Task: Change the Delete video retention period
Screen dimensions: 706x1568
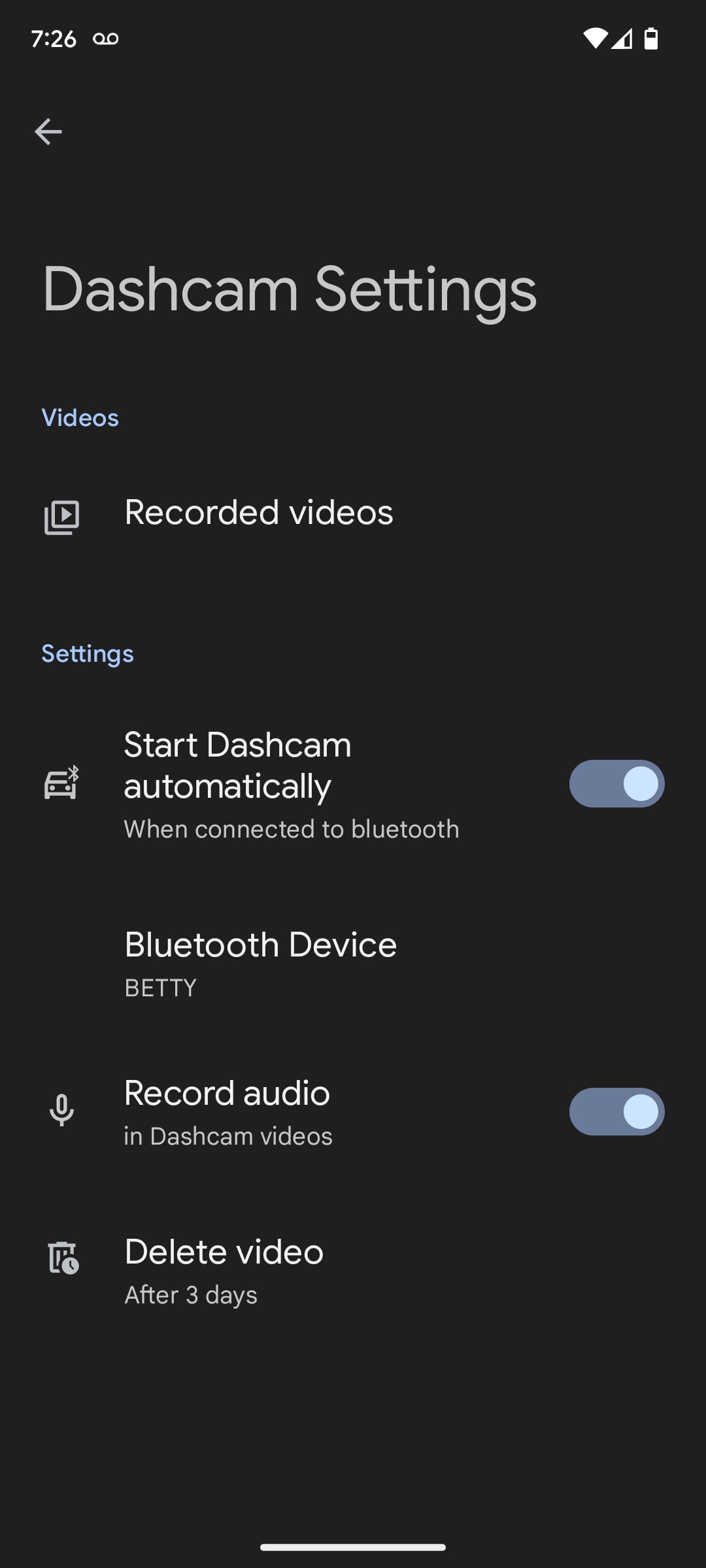Action: (x=223, y=1267)
